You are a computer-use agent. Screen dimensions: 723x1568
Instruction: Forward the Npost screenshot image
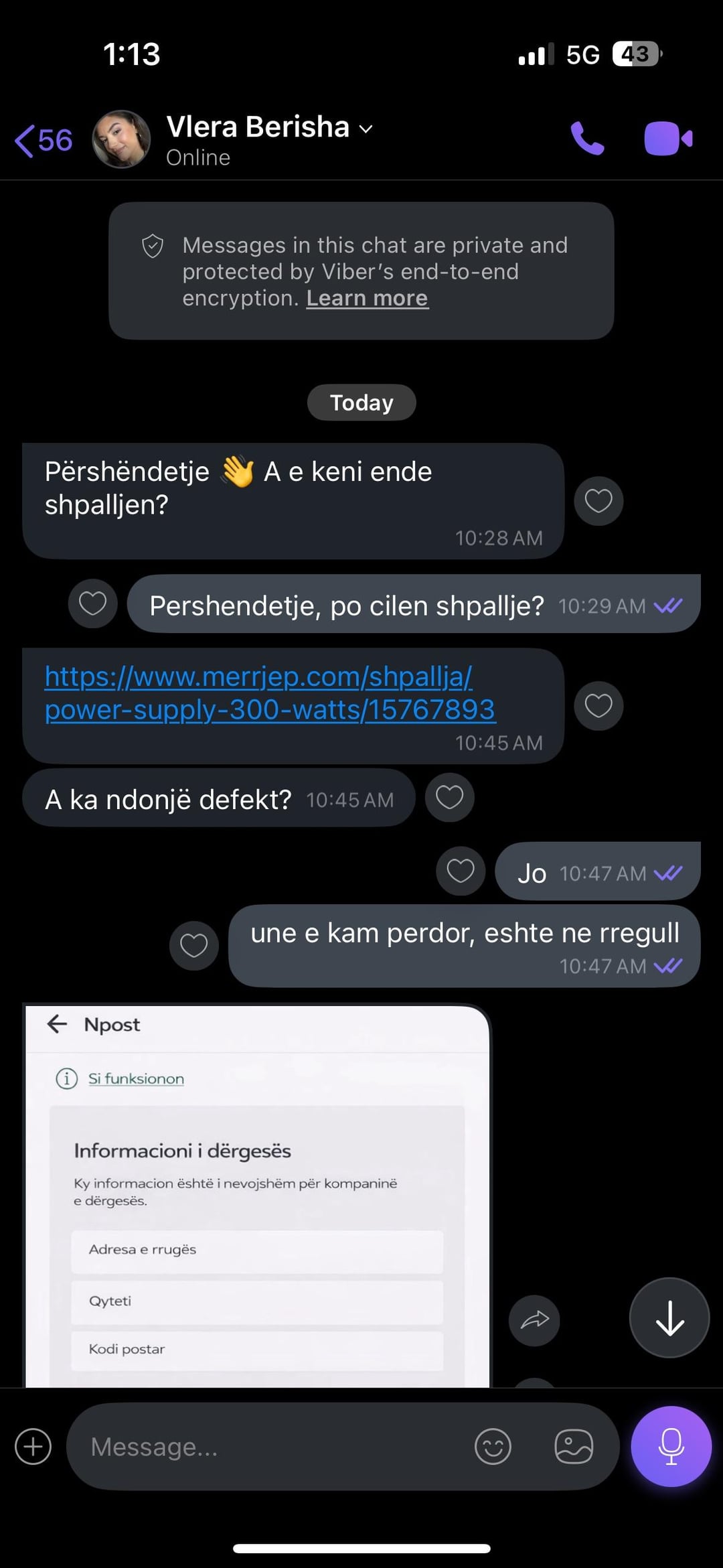click(x=534, y=1320)
